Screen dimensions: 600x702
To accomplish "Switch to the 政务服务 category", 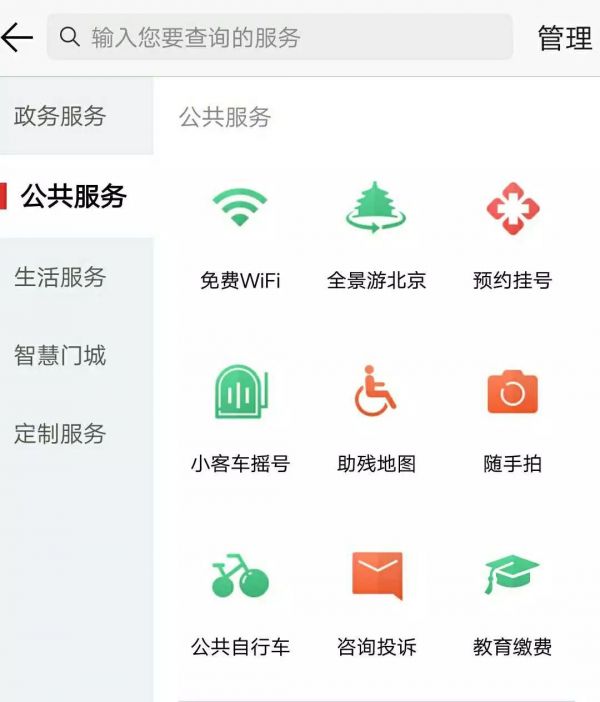I will 60,116.
